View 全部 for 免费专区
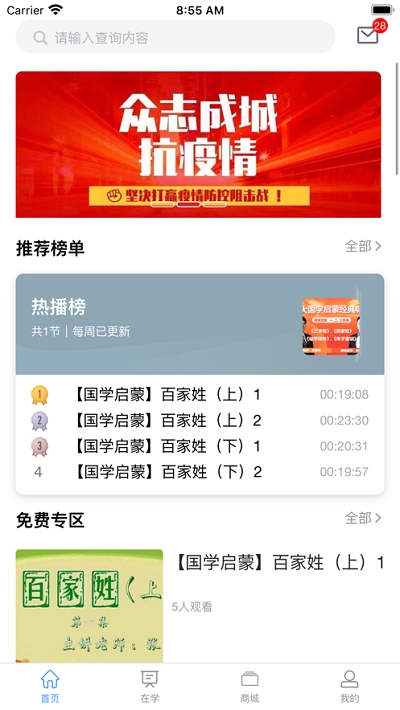The image size is (400, 710). (363, 518)
